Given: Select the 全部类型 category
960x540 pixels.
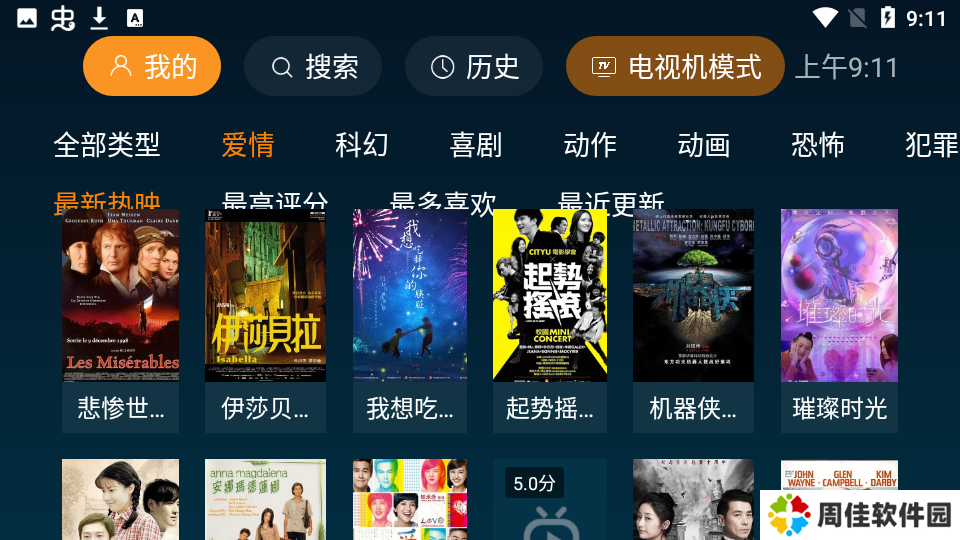Looking at the screenshot, I should coord(107,145).
